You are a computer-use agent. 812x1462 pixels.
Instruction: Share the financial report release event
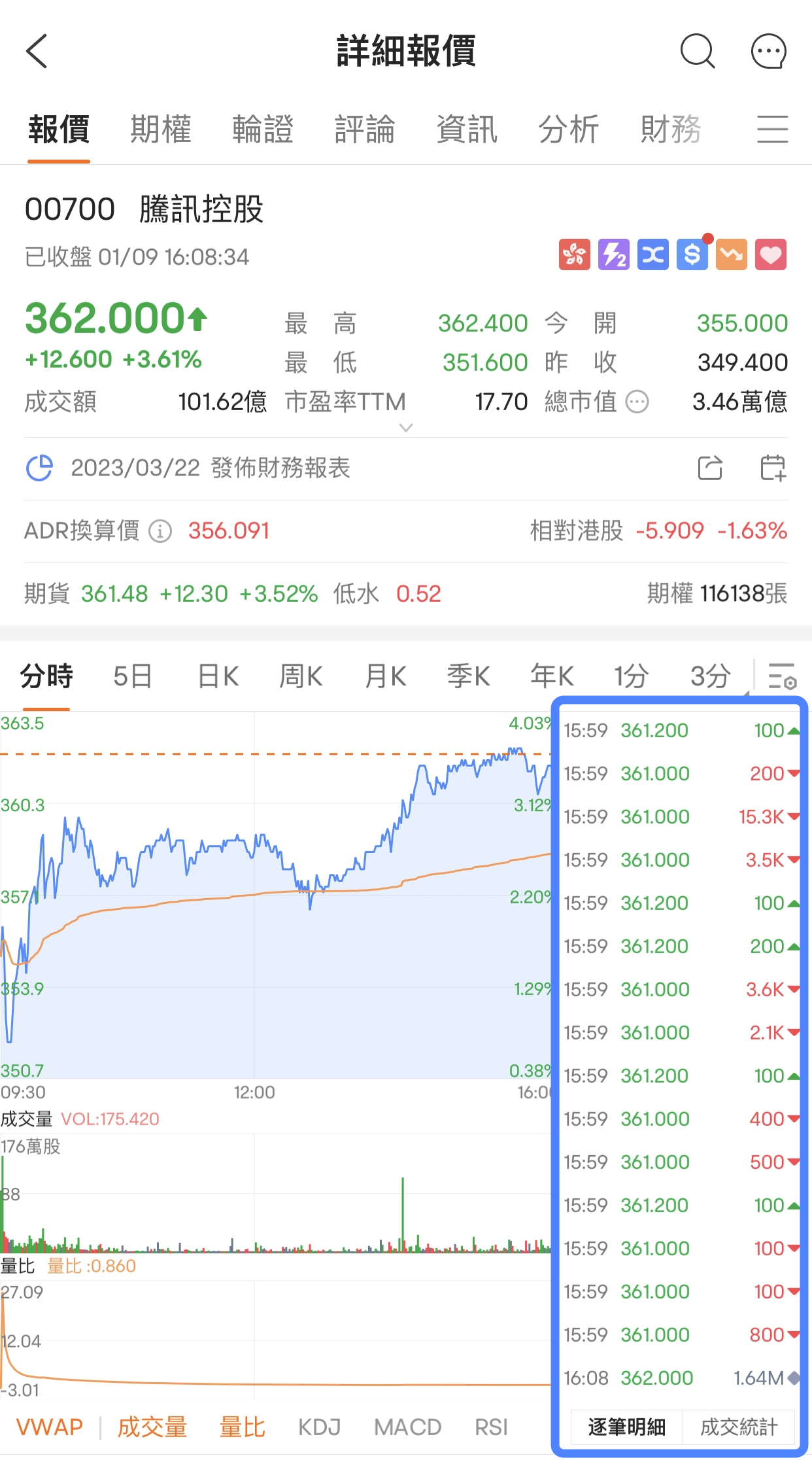click(x=710, y=468)
